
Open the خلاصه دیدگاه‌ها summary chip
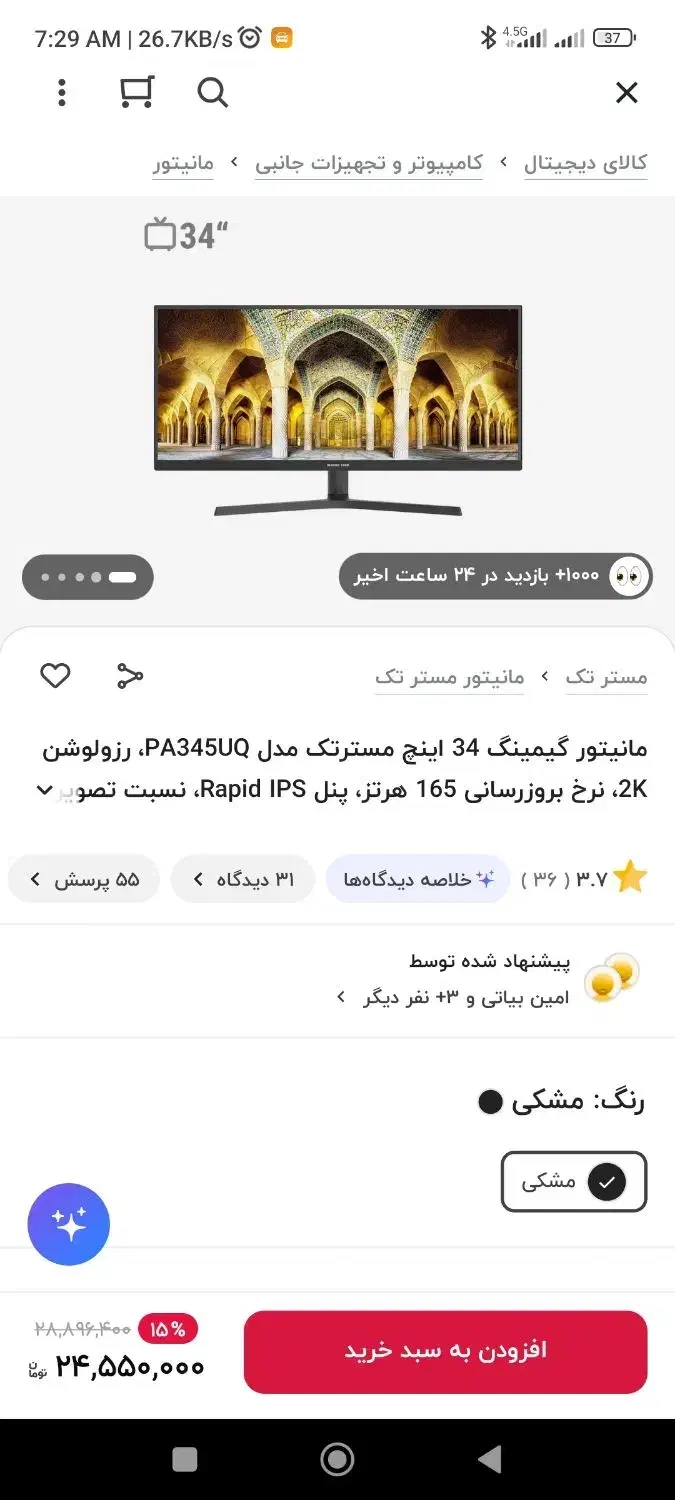tap(418, 879)
